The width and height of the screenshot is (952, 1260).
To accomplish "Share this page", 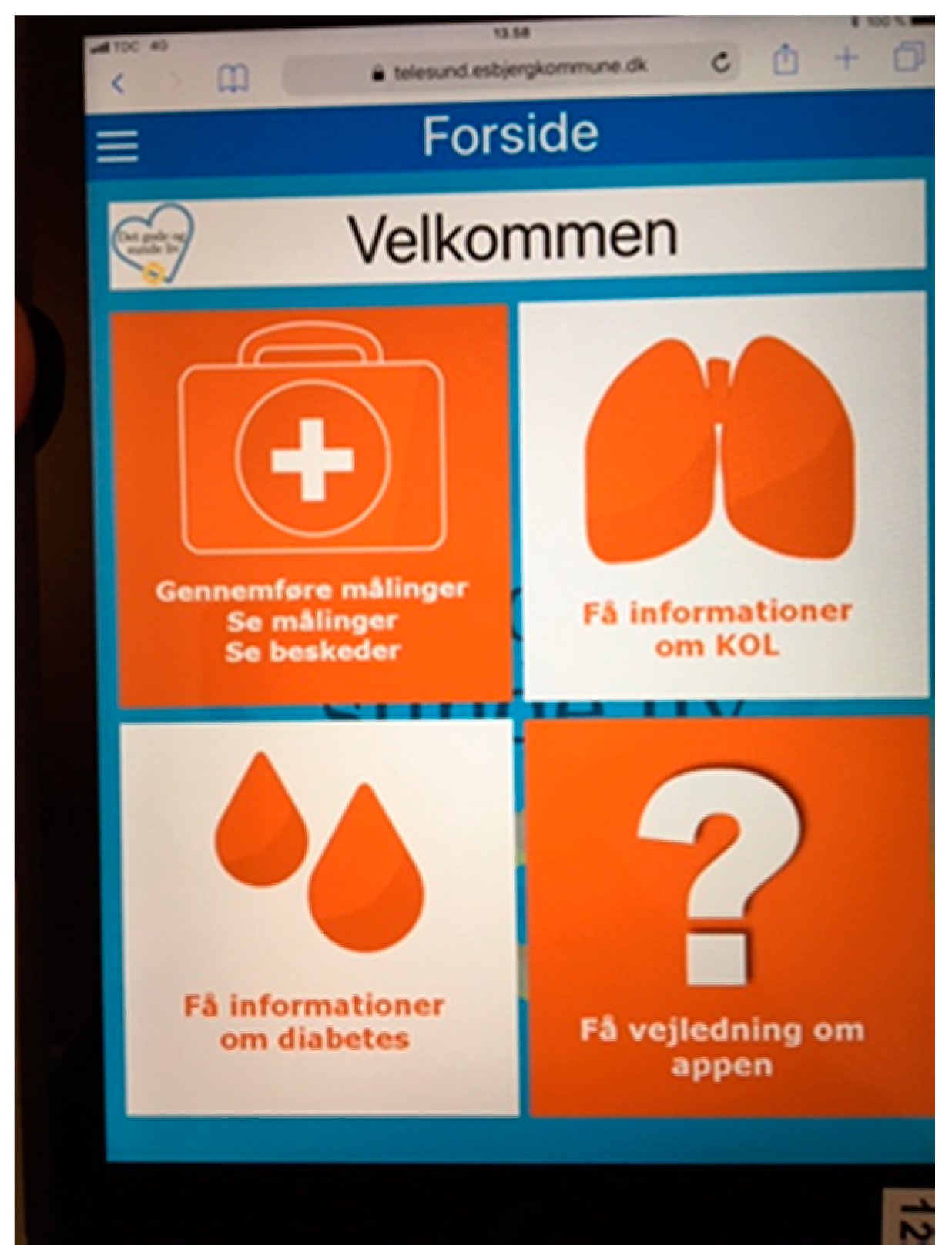I will (x=785, y=60).
